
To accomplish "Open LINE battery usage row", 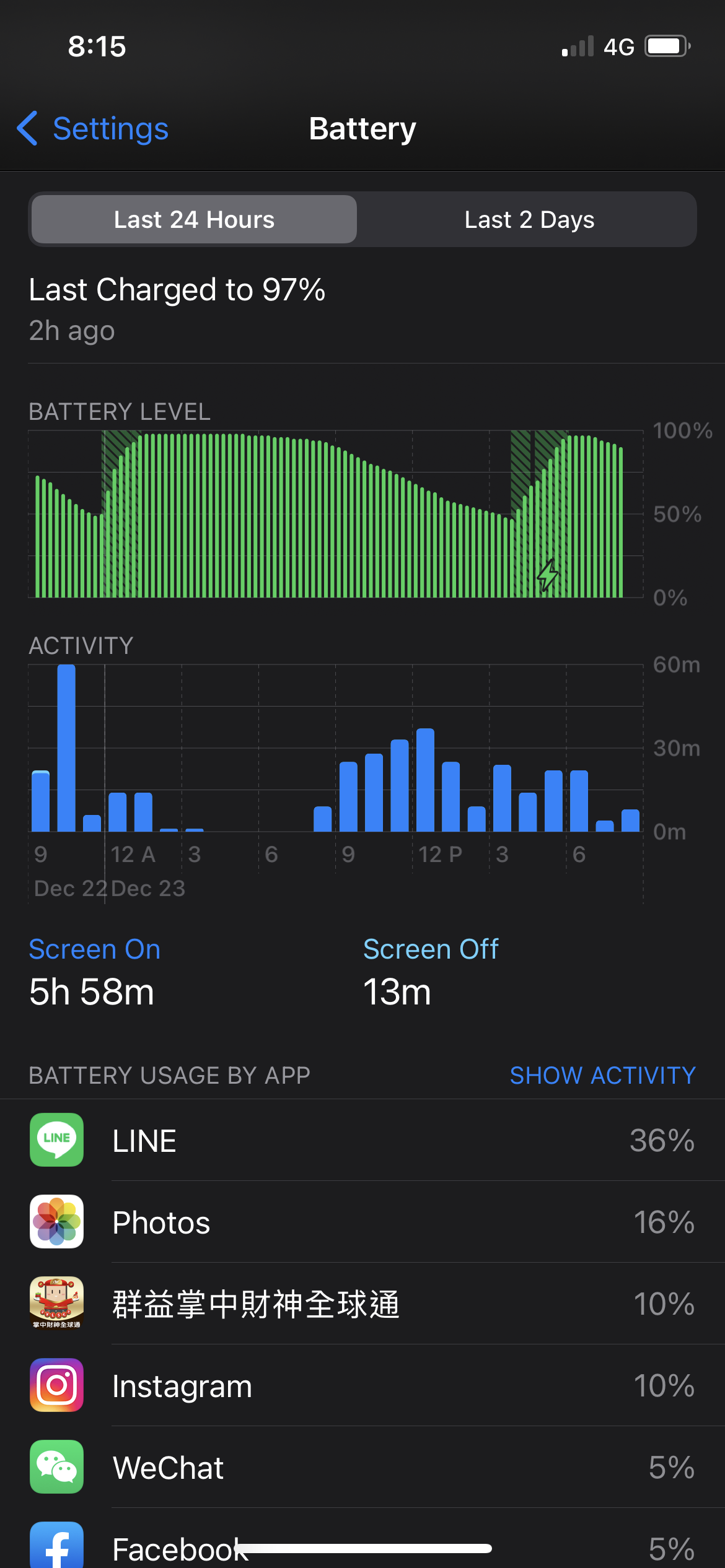I will coord(362,1140).
